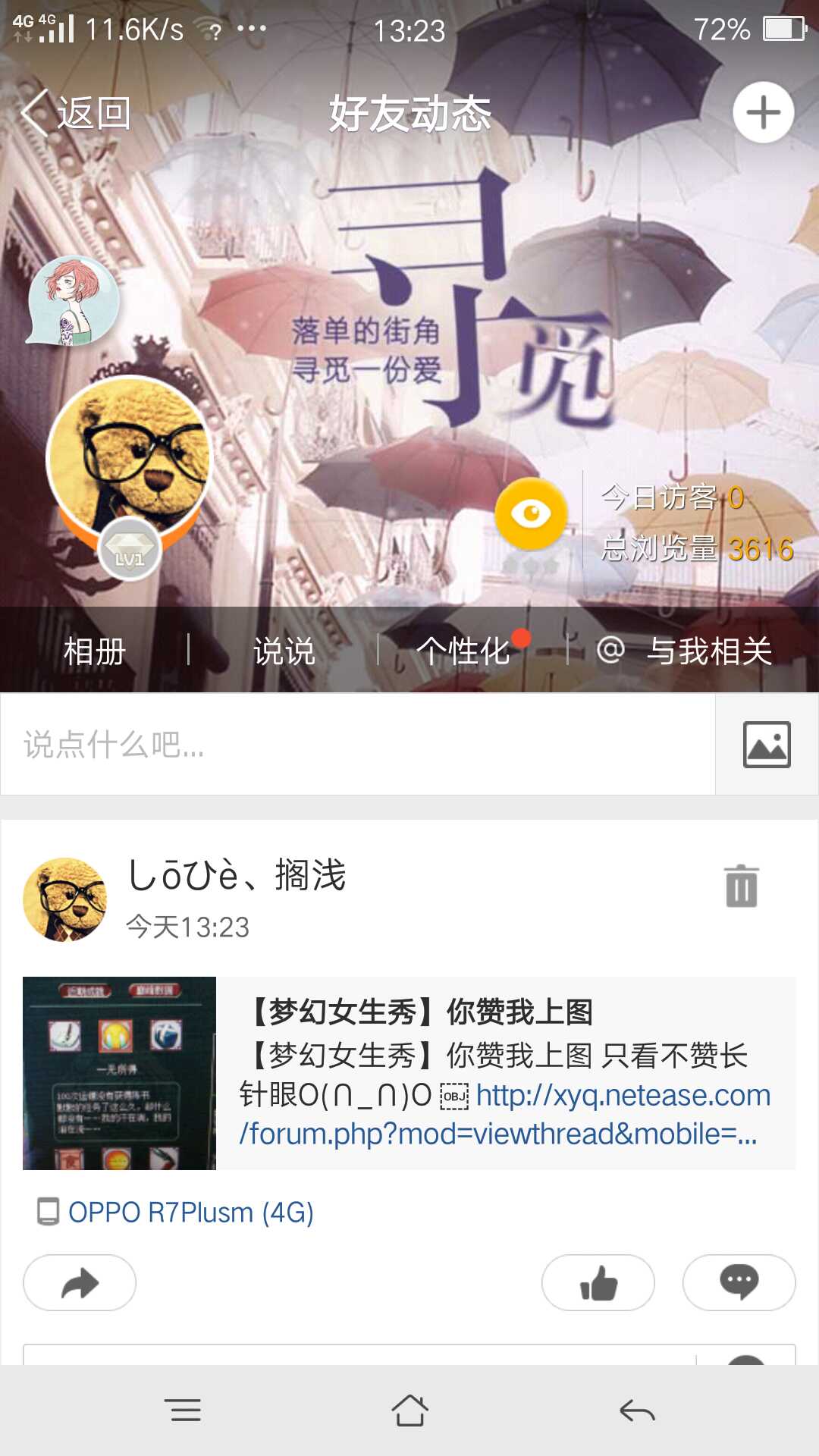Go to the system home screen
The width and height of the screenshot is (819, 1456).
point(409,1410)
